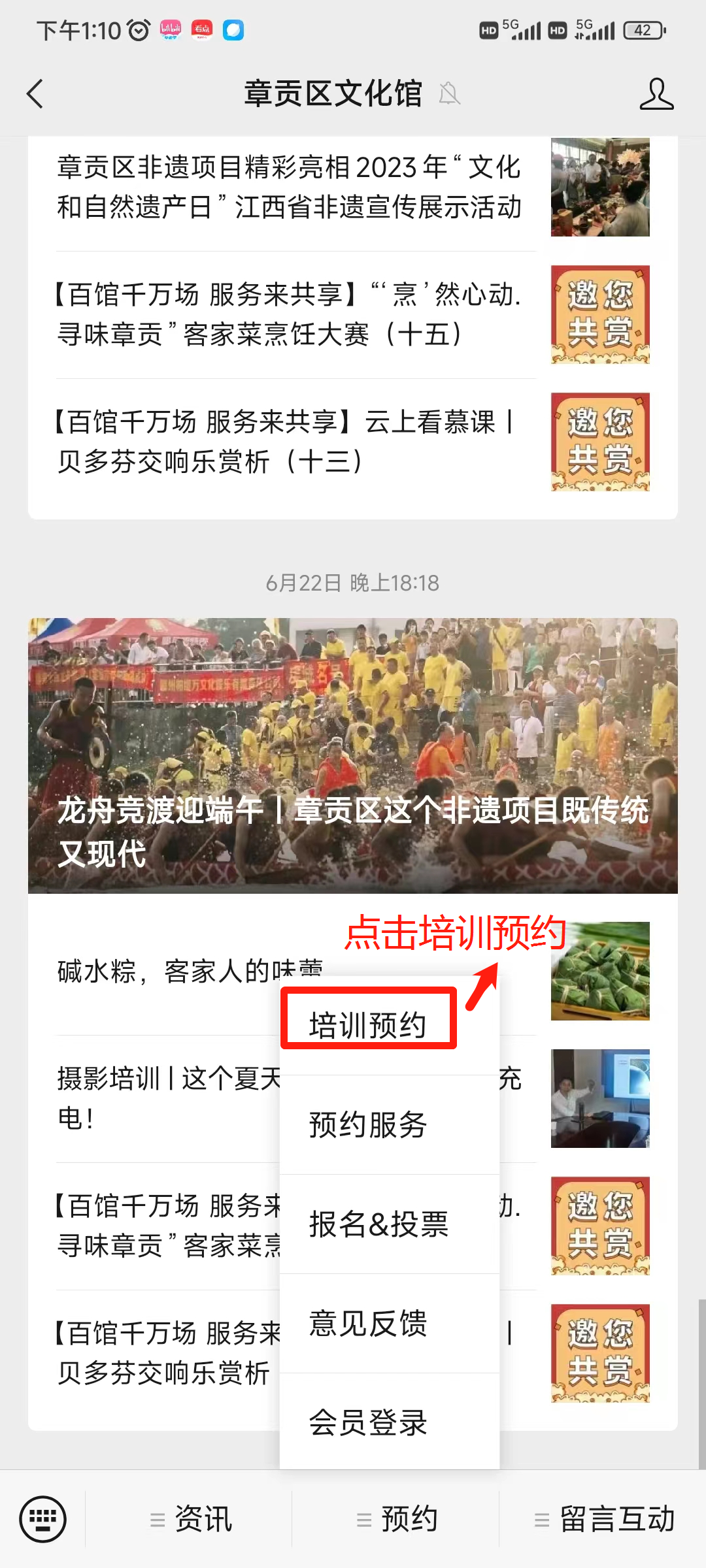The width and height of the screenshot is (706, 1568).
Task: Open the 龙舟竞渡迎端午 featured article
Action: pos(353,755)
